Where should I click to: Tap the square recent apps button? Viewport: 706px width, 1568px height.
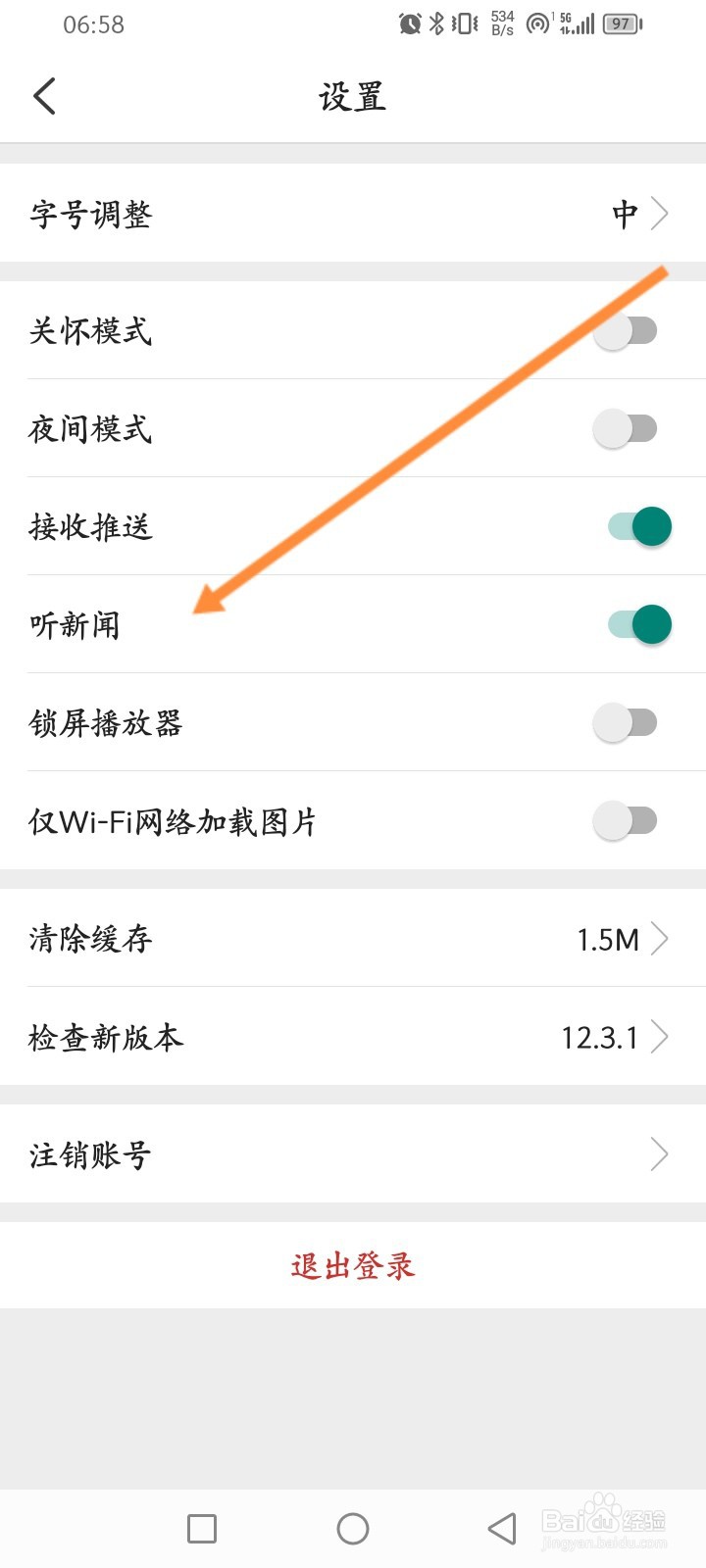tap(201, 1527)
